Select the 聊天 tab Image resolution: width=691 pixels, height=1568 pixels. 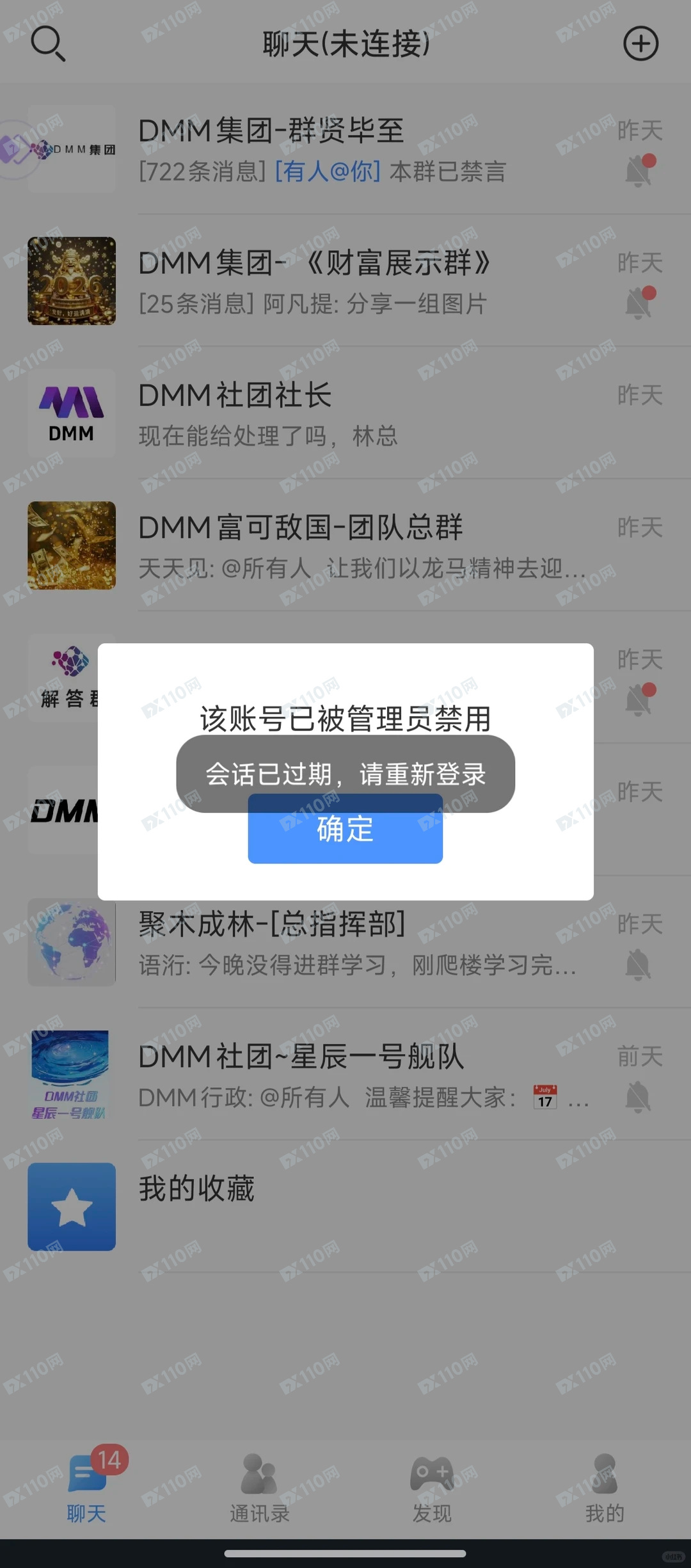(86, 1488)
